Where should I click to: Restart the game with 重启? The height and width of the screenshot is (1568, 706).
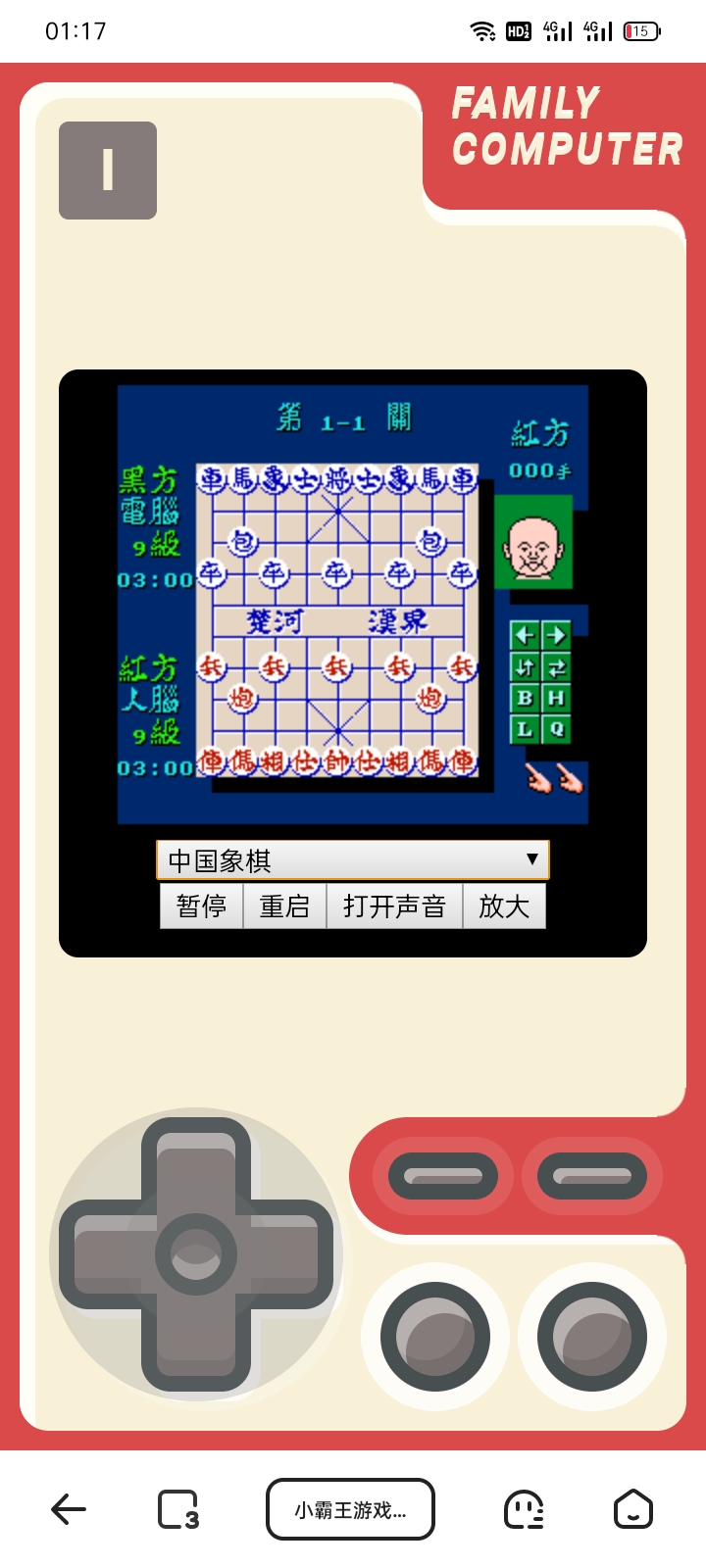(x=284, y=906)
